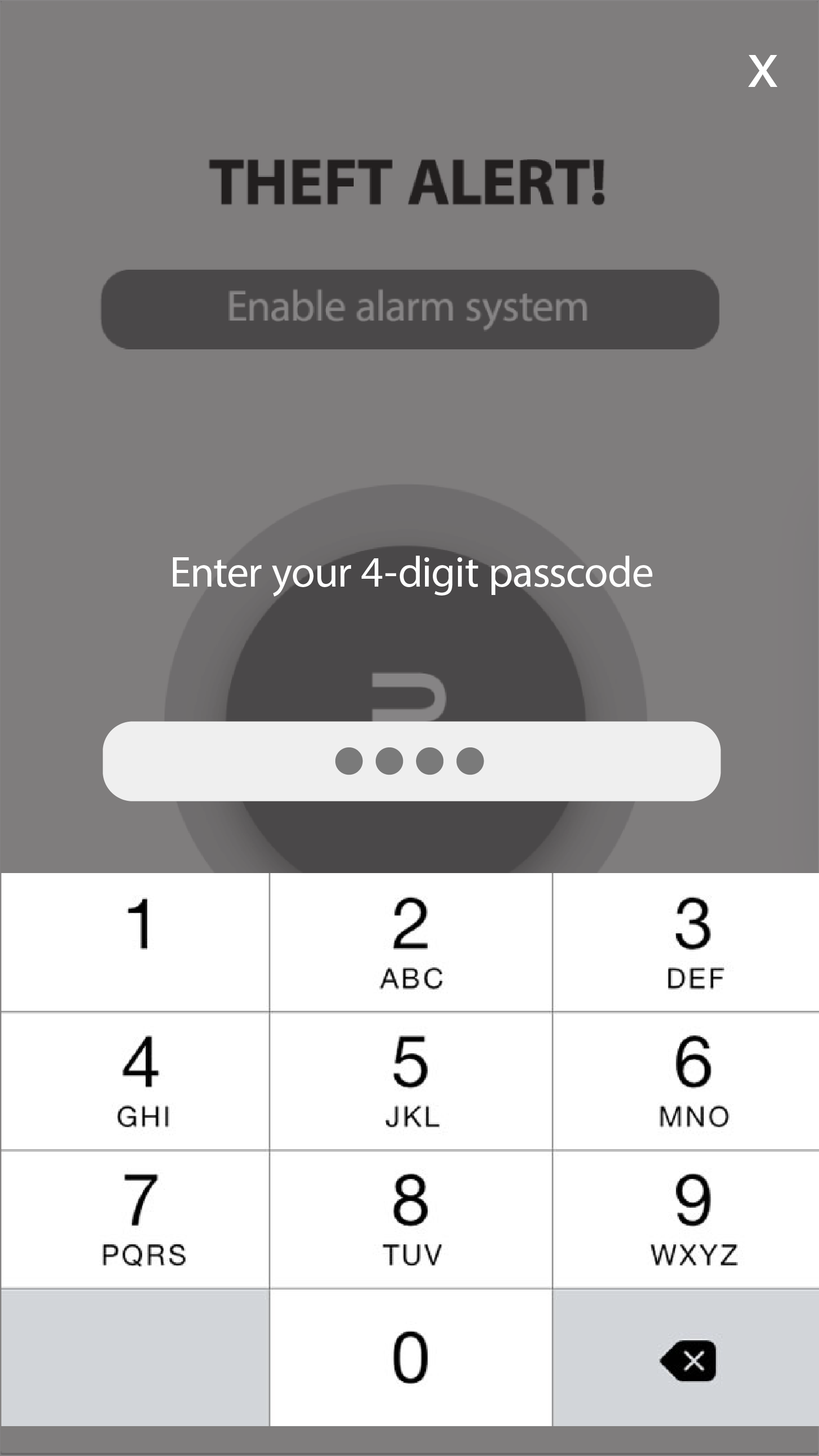819x1456 pixels.
Task: Tap the 4-digit passcode field
Action: pos(411,761)
